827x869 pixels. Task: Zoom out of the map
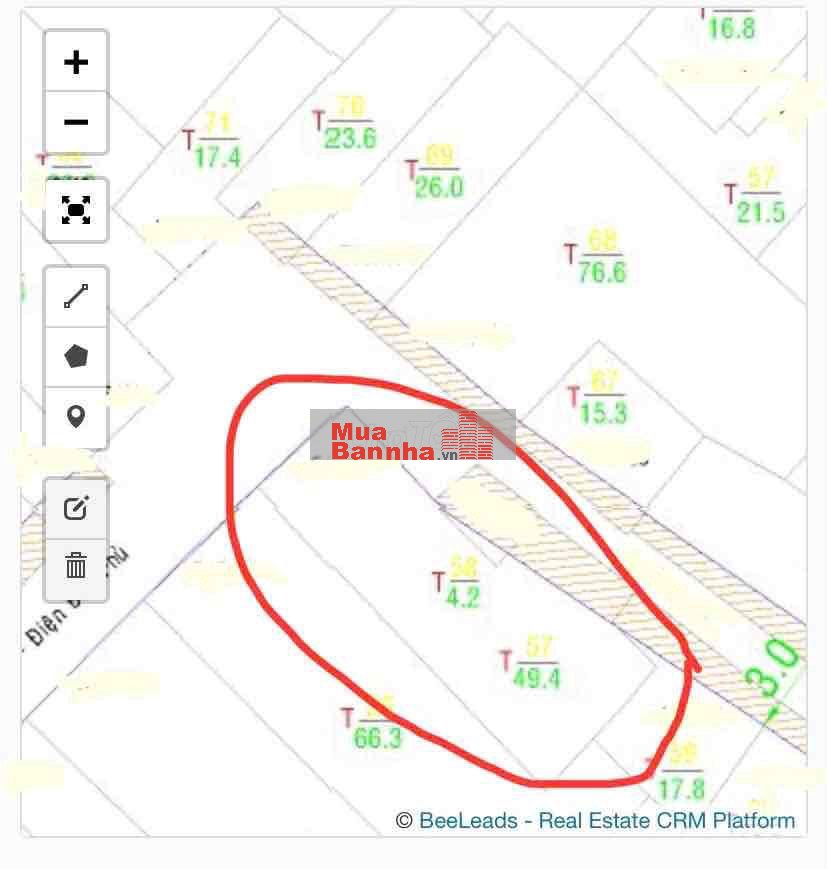click(76, 123)
